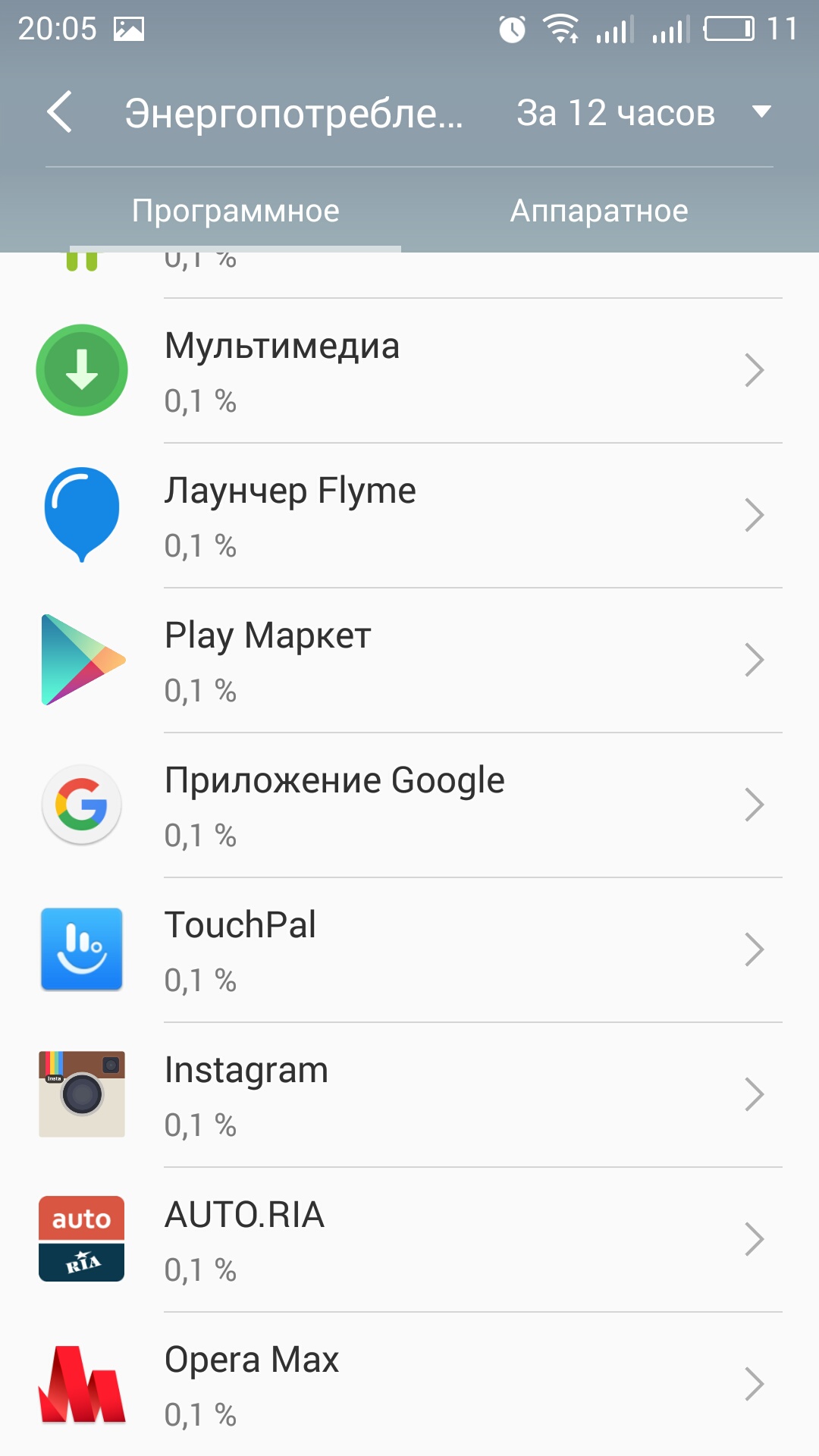
Task: Select the Программное tab
Action: coord(236,211)
